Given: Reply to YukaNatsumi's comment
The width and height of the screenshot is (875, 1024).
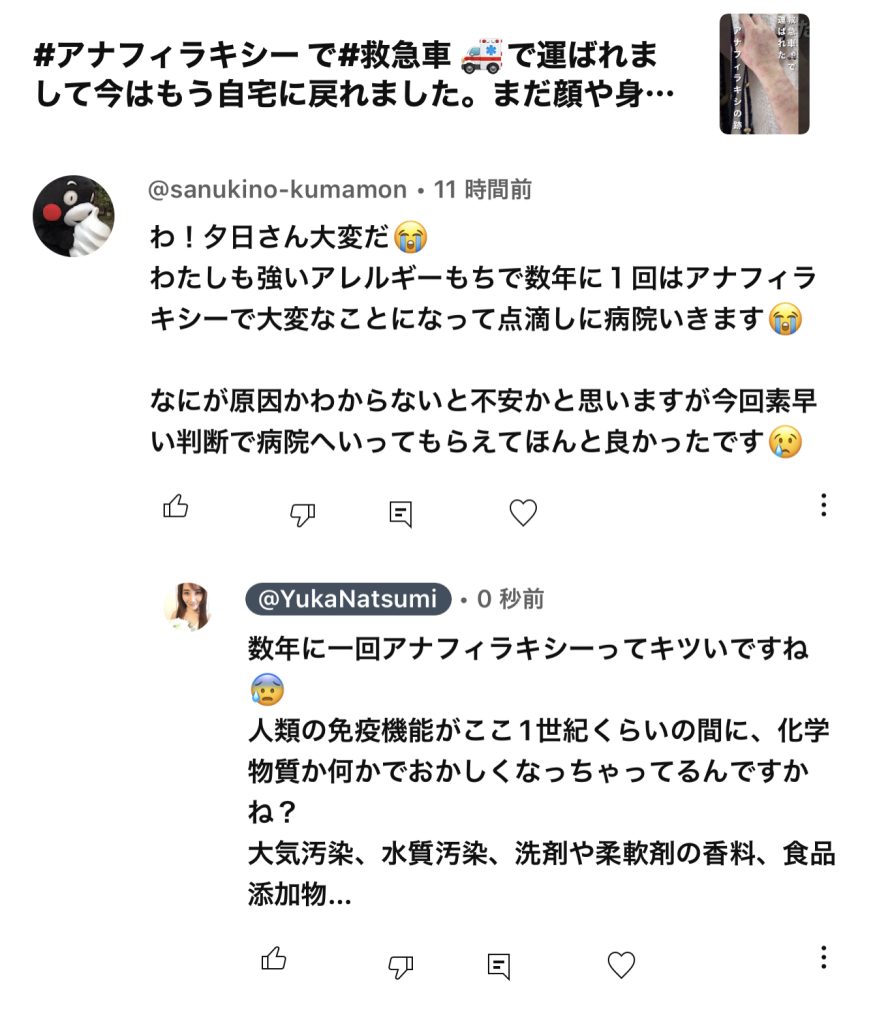Looking at the screenshot, I should [498, 966].
